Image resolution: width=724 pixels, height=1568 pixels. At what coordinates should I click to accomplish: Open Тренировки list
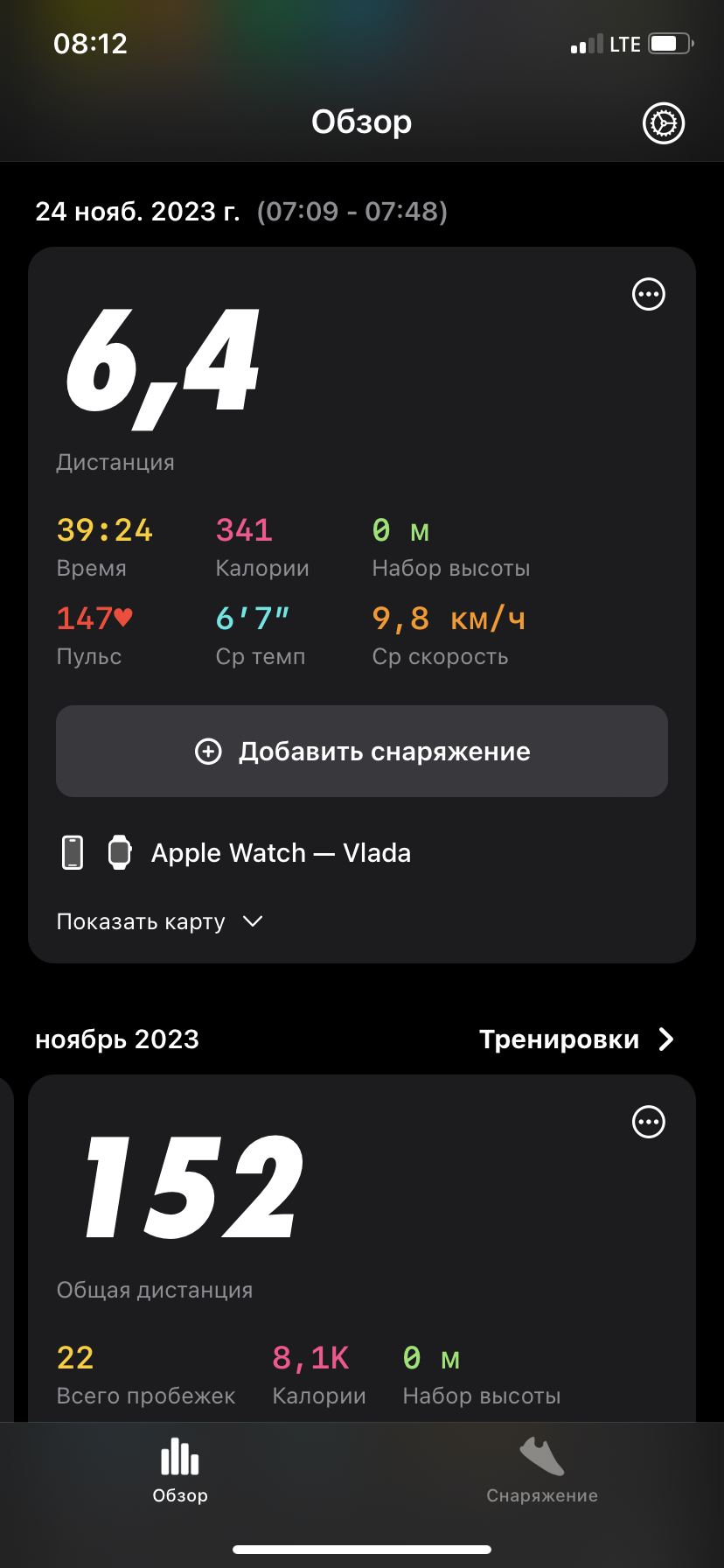(x=577, y=1039)
